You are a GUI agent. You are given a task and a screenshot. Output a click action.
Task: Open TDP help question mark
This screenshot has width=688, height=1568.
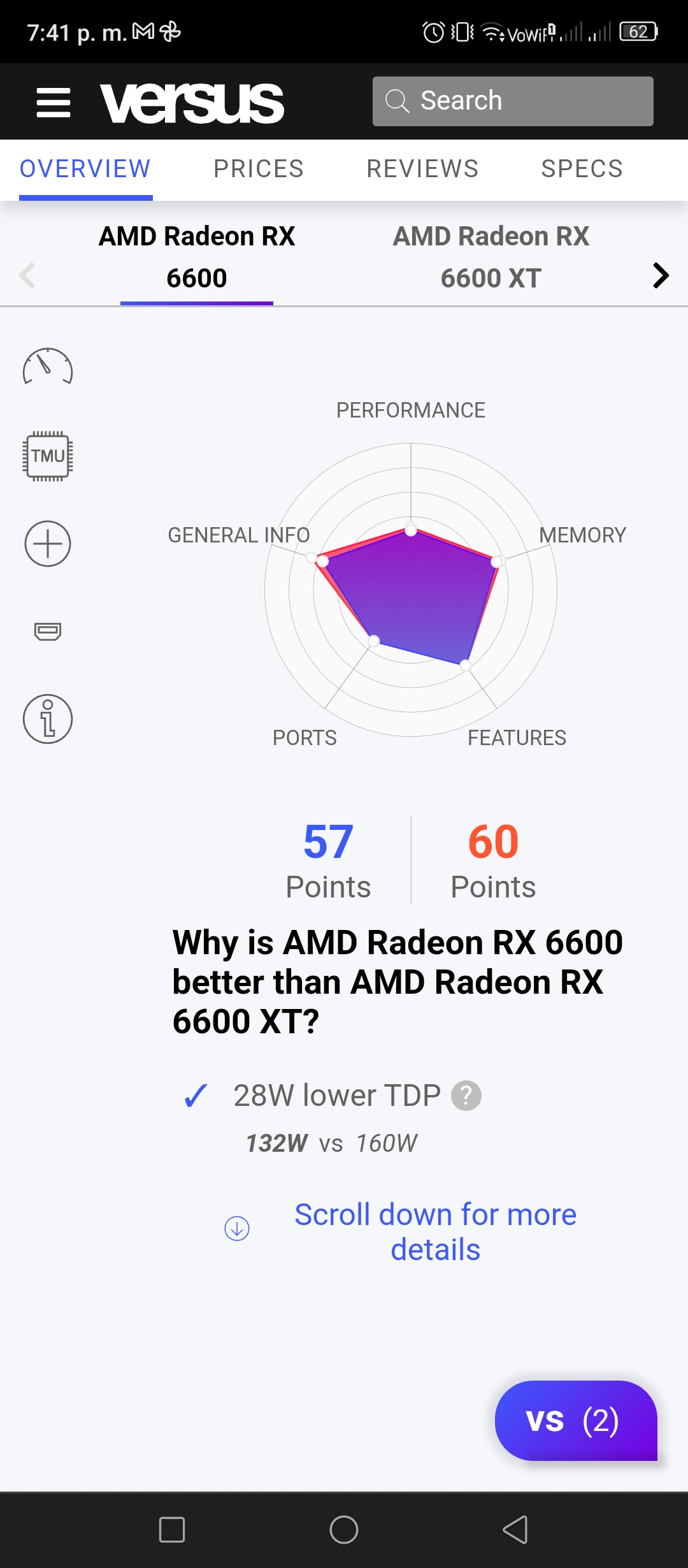pos(466,1096)
